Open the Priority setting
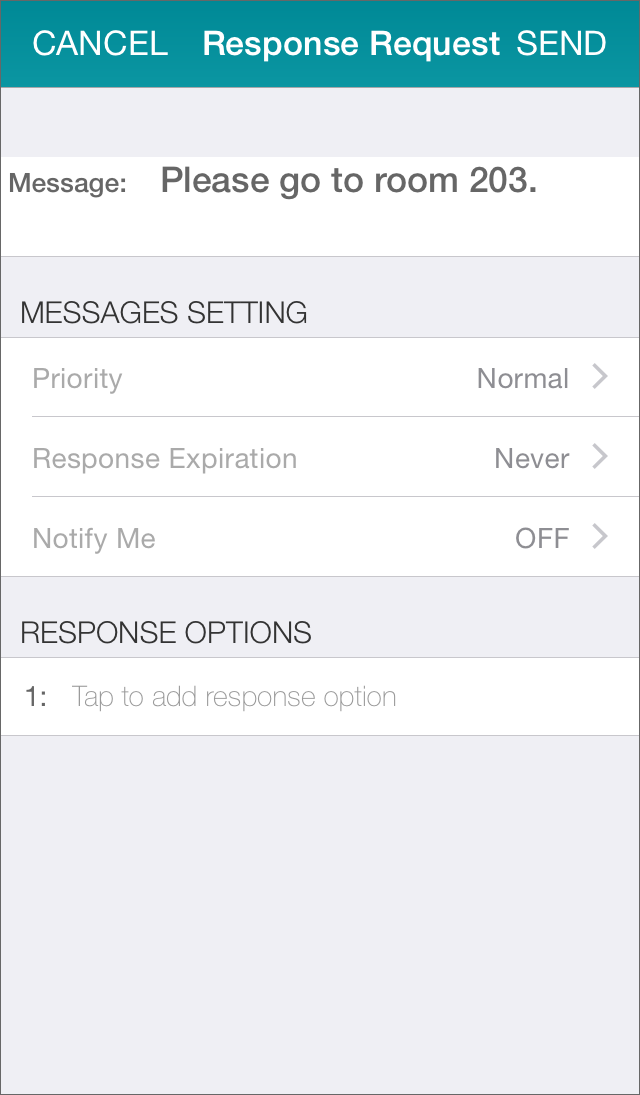640x1095 pixels. point(320,378)
